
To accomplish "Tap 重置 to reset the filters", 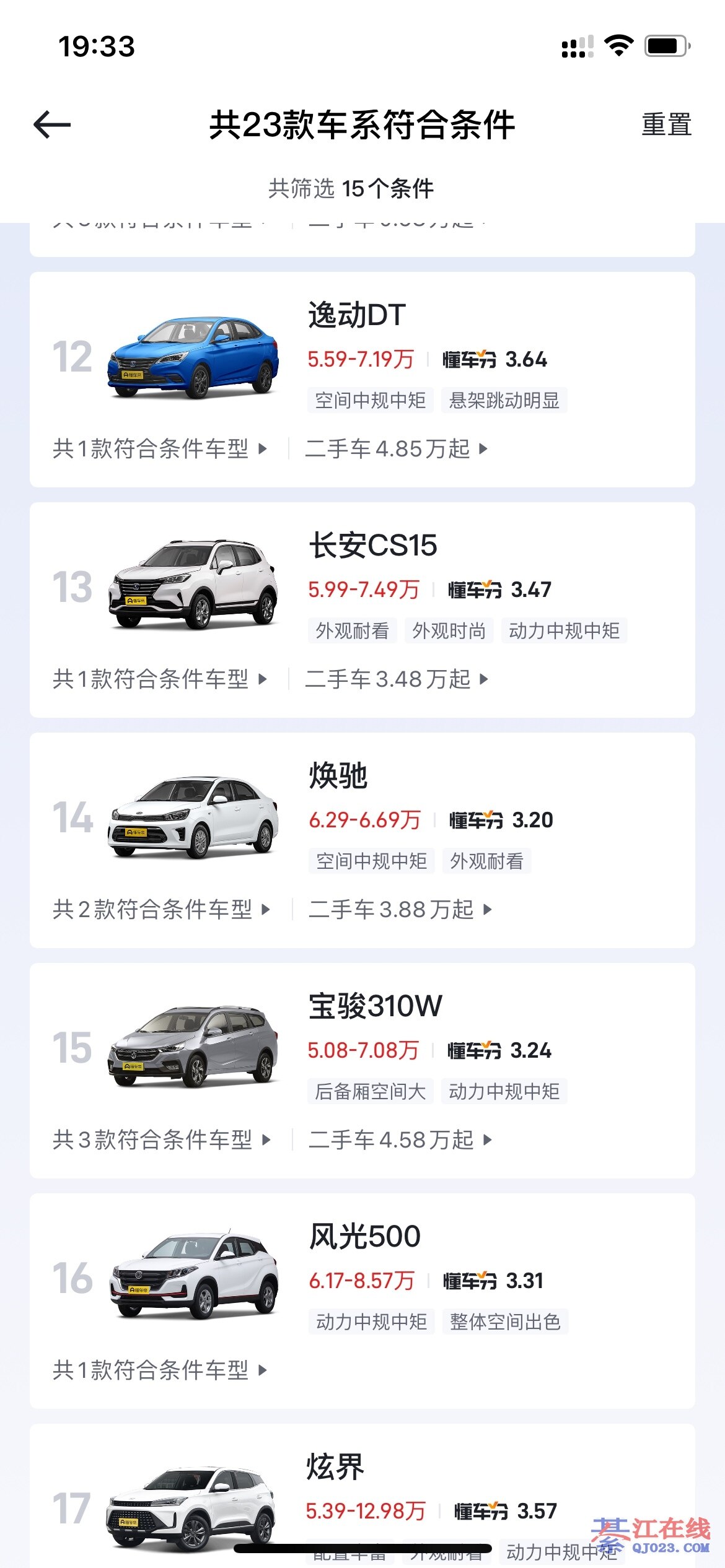I will pyautogui.click(x=666, y=124).
